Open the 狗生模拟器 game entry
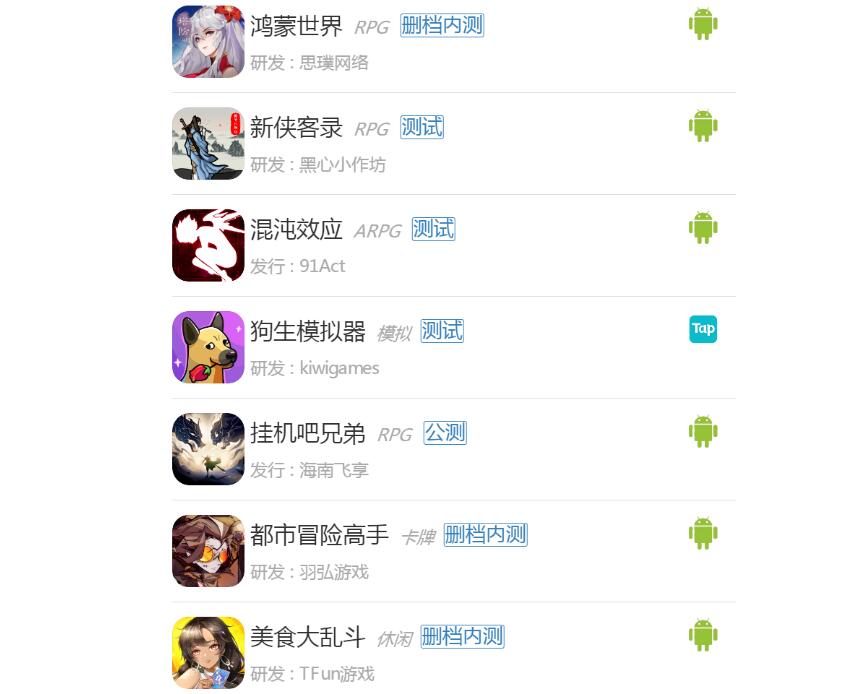This screenshot has height=694, width=867. (308, 332)
